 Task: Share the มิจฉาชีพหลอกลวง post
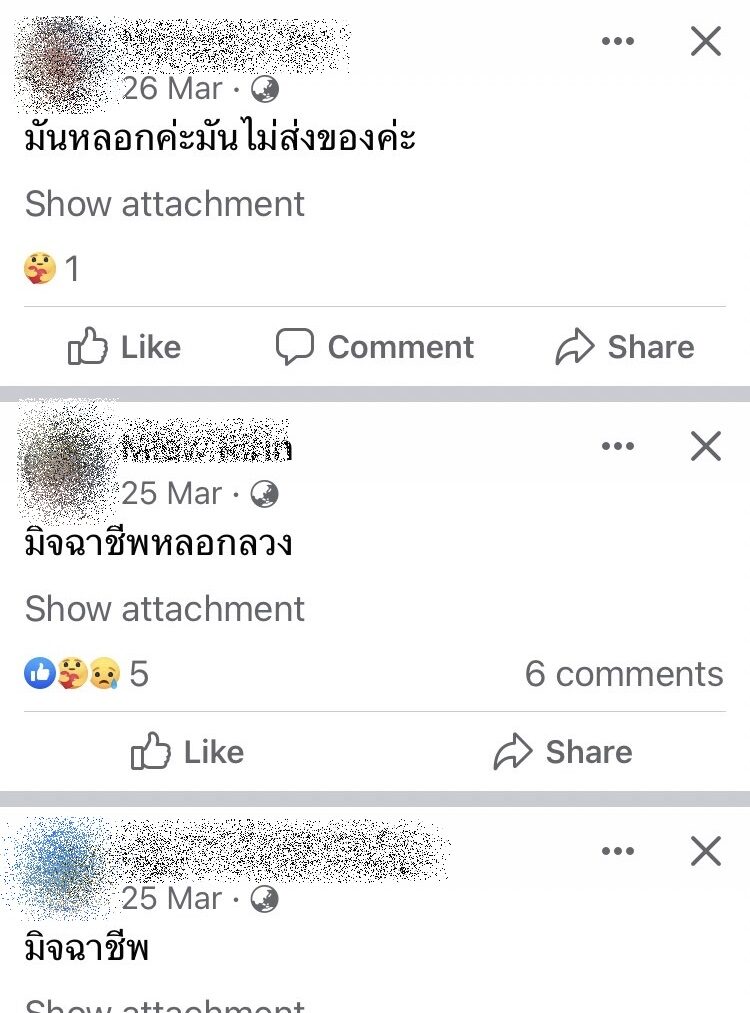pos(562,752)
